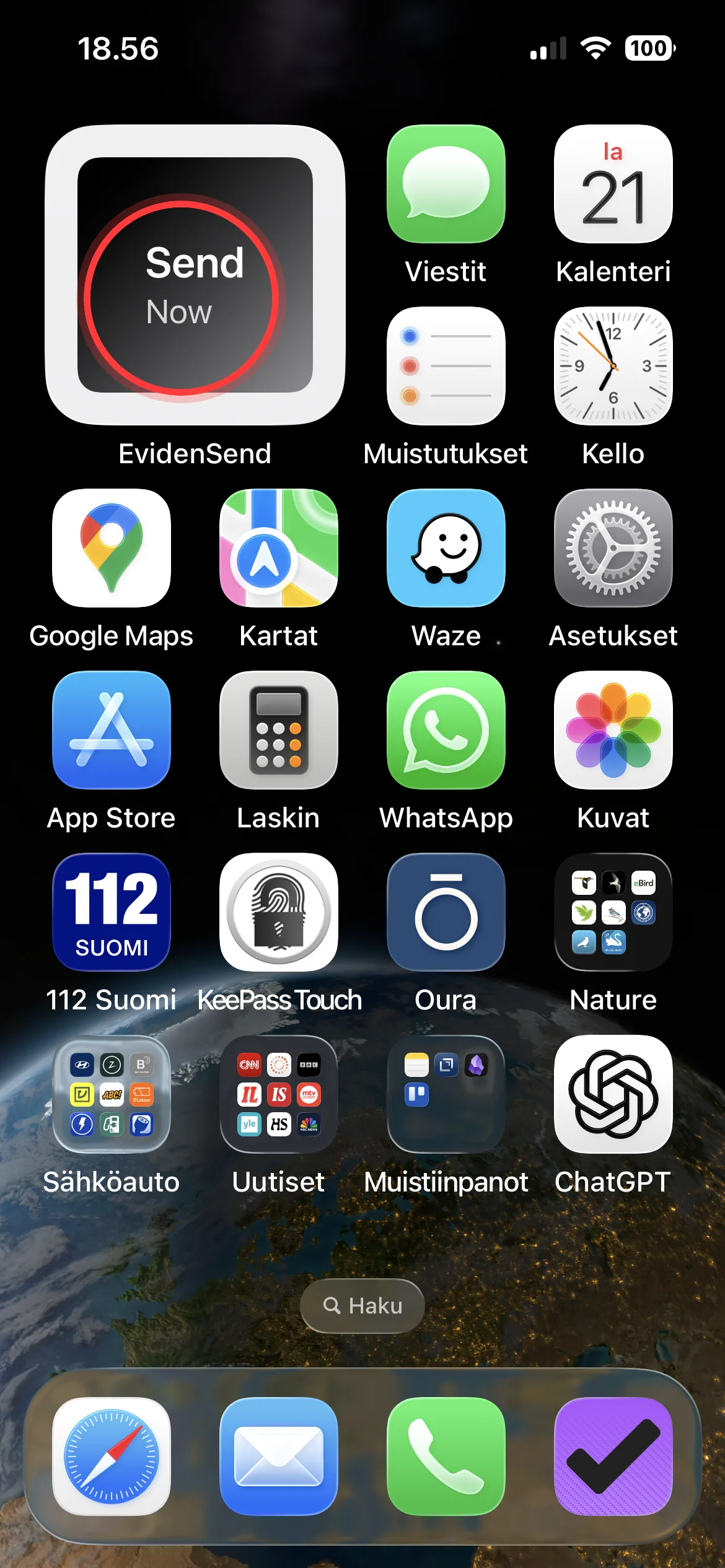Launch the Laskin calculator
725x1568 pixels.
point(279,732)
